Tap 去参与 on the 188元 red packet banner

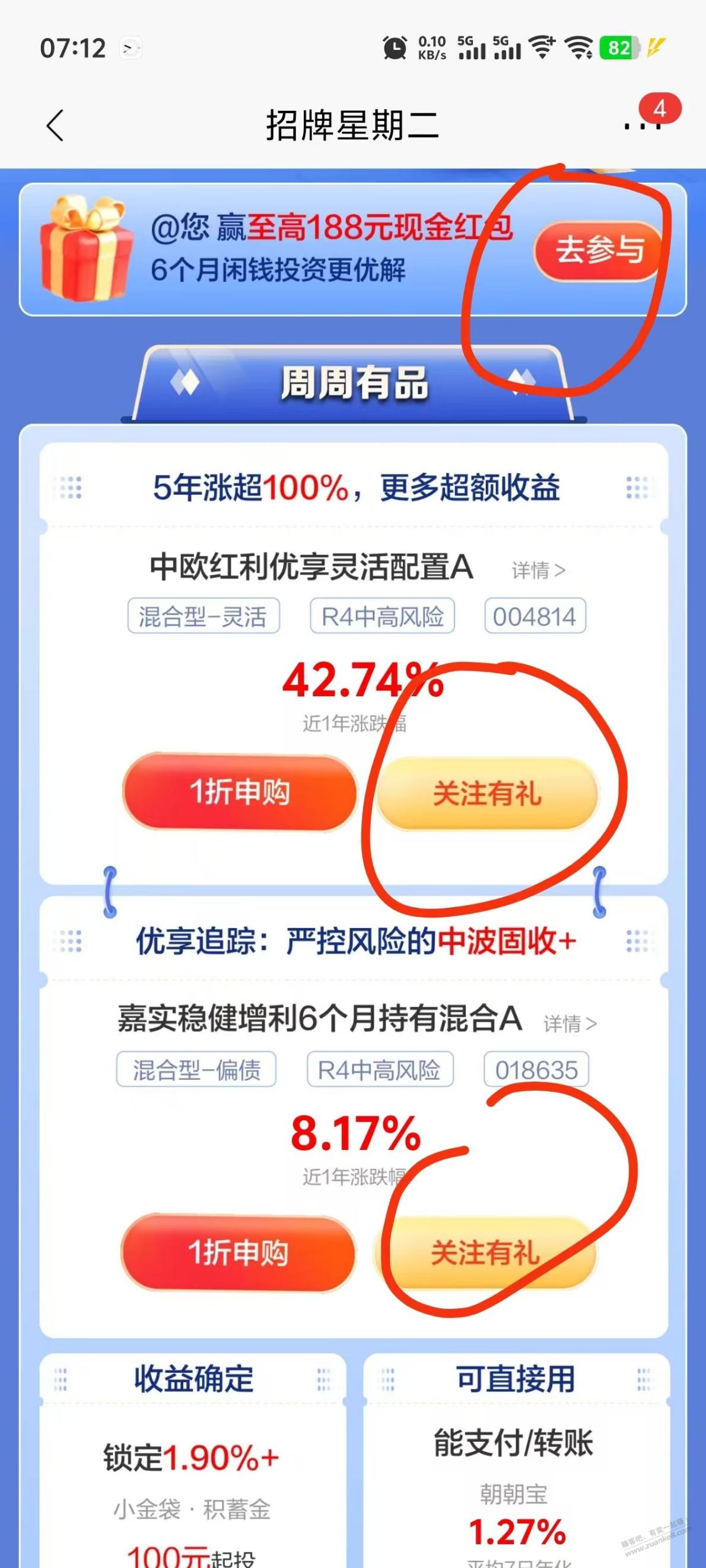click(x=599, y=250)
